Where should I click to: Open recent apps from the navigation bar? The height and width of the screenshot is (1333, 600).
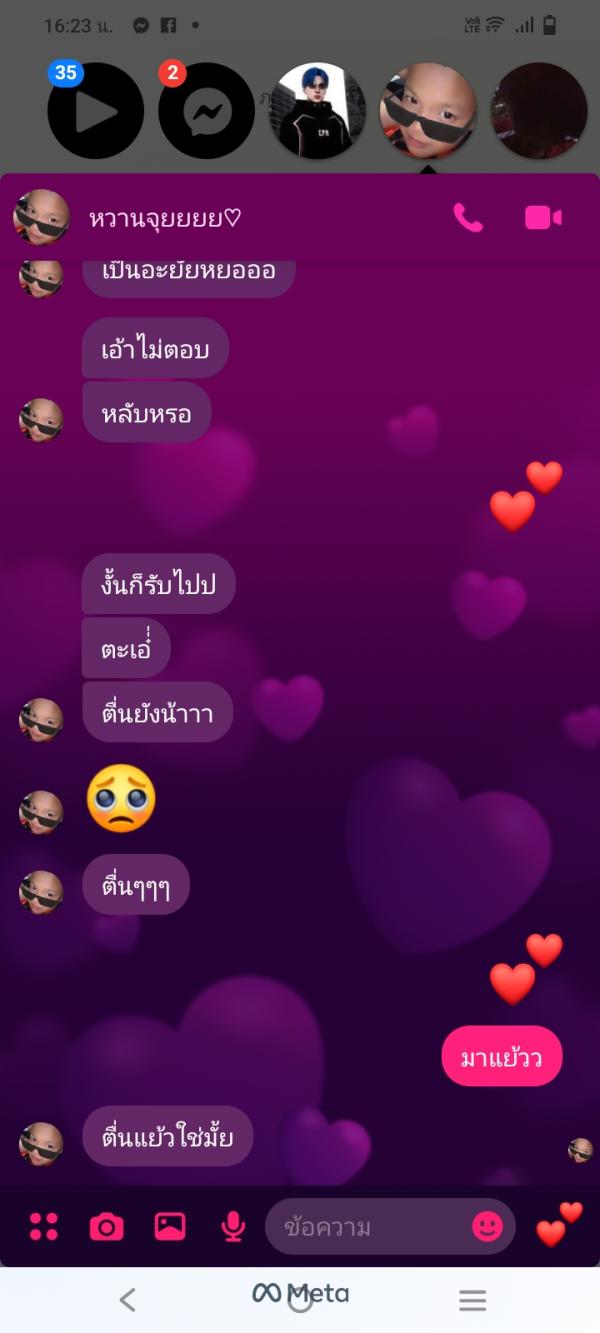[x=472, y=1299]
